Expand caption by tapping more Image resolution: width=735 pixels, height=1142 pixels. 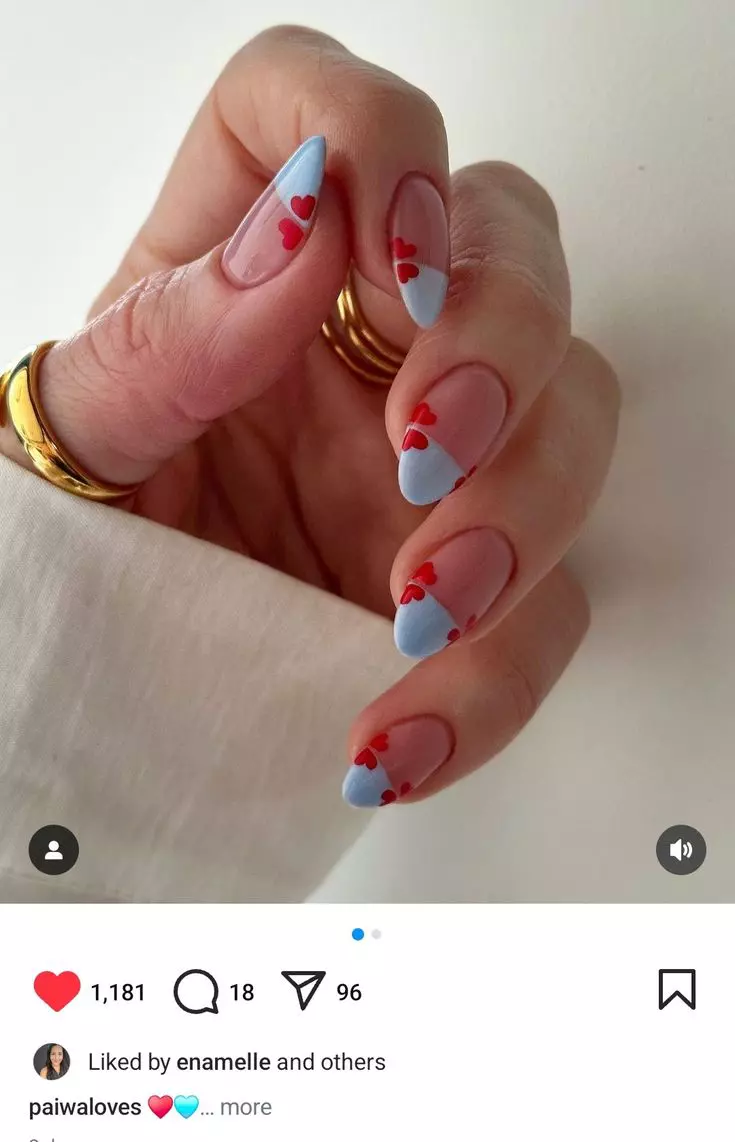pos(246,1107)
